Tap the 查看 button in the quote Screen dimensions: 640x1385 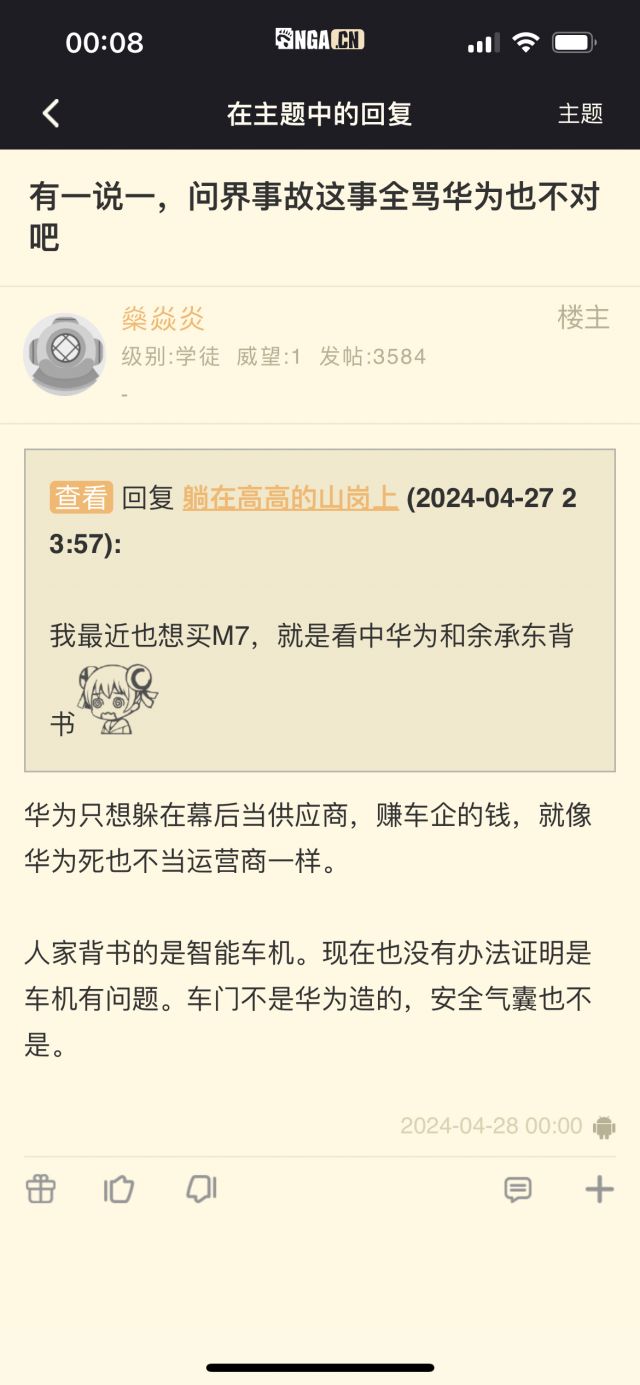[x=81, y=497]
